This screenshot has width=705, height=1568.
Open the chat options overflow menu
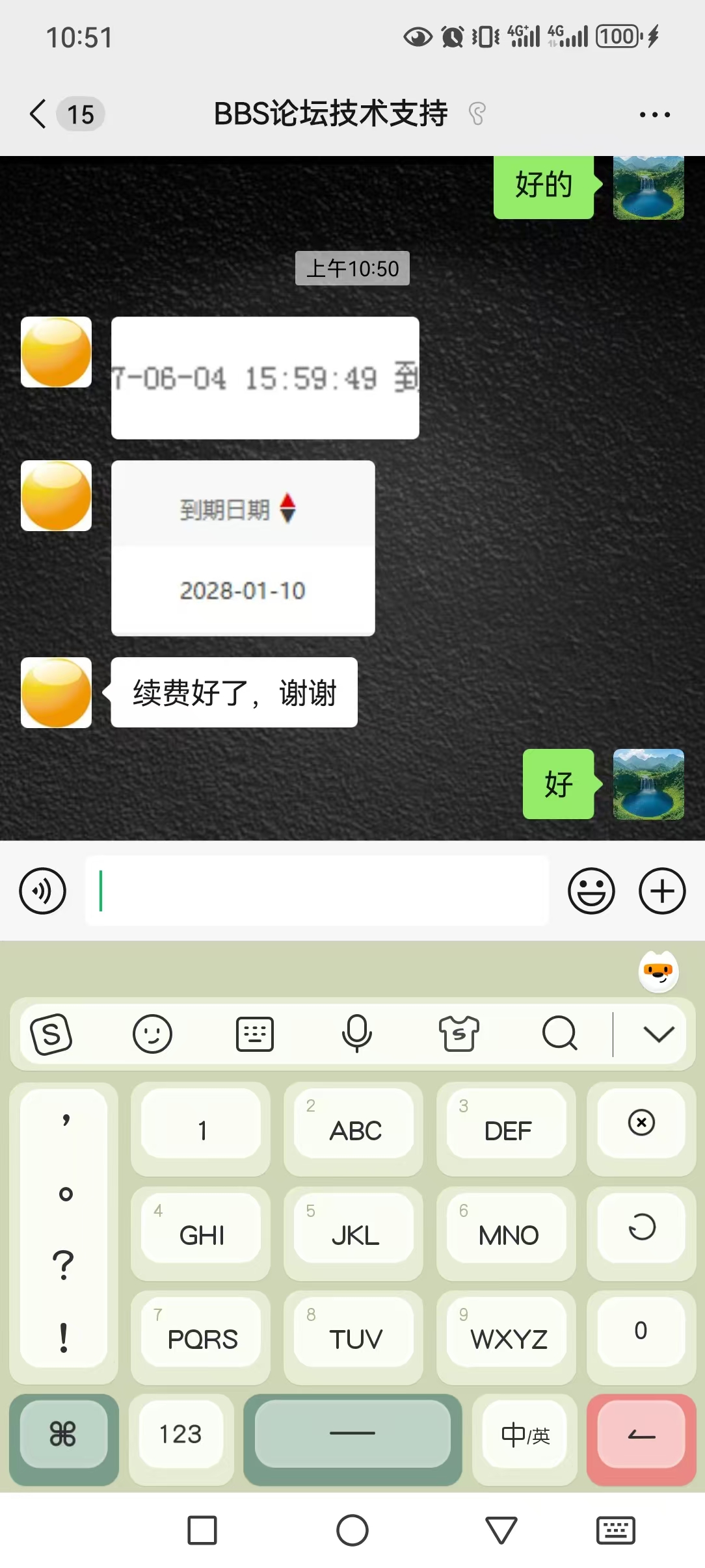click(654, 115)
